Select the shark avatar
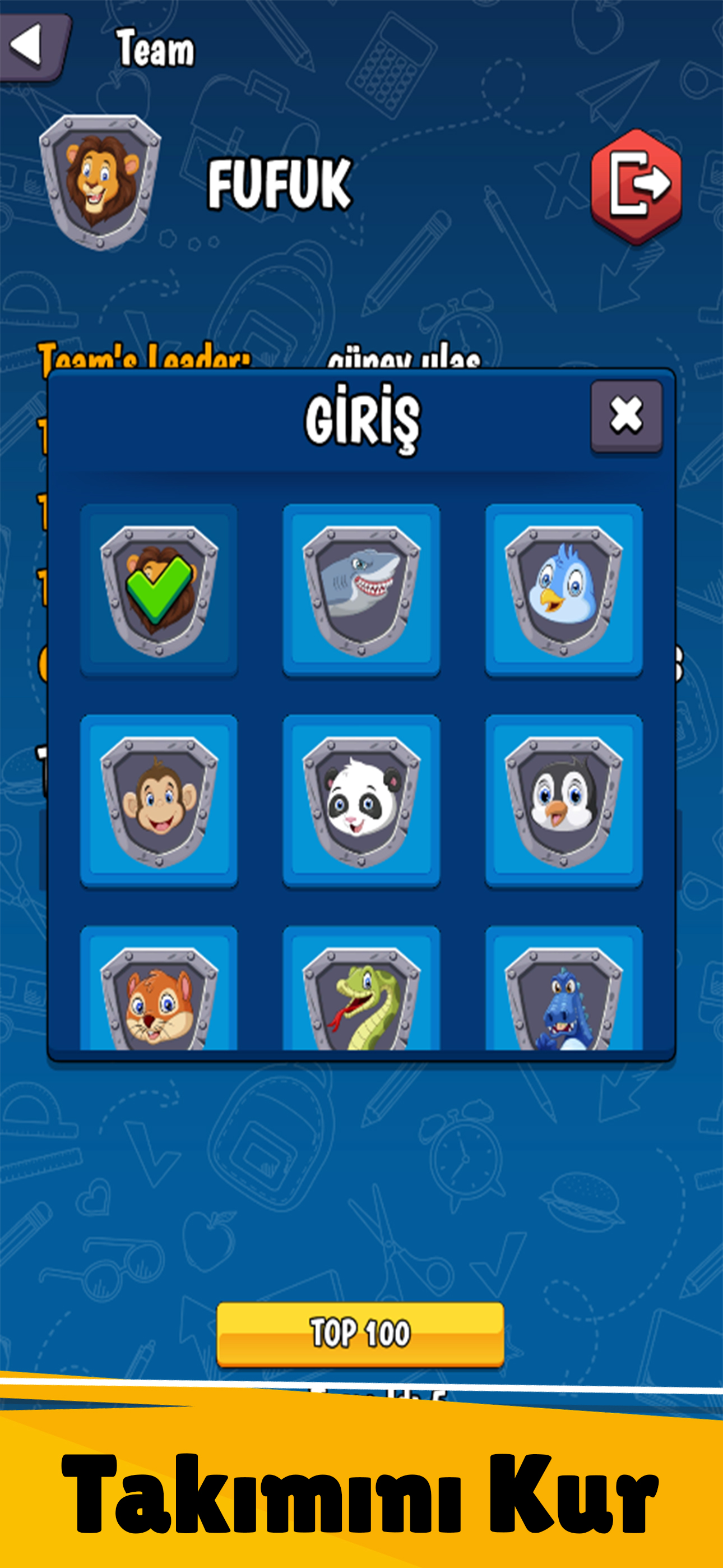This screenshot has width=723, height=1568. coord(361,590)
